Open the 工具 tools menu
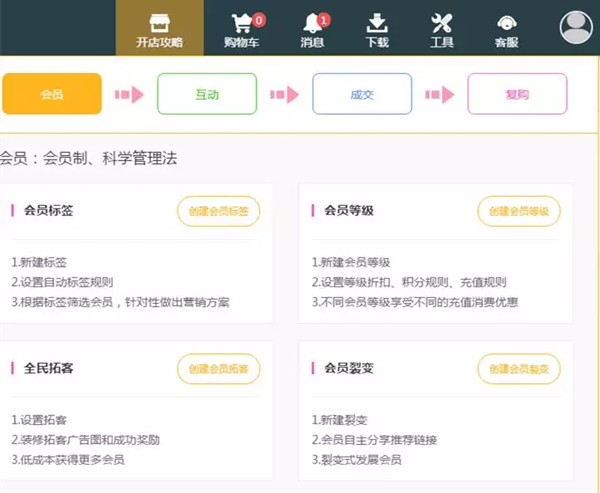This screenshot has width=600, height=493. pos(441,28)
